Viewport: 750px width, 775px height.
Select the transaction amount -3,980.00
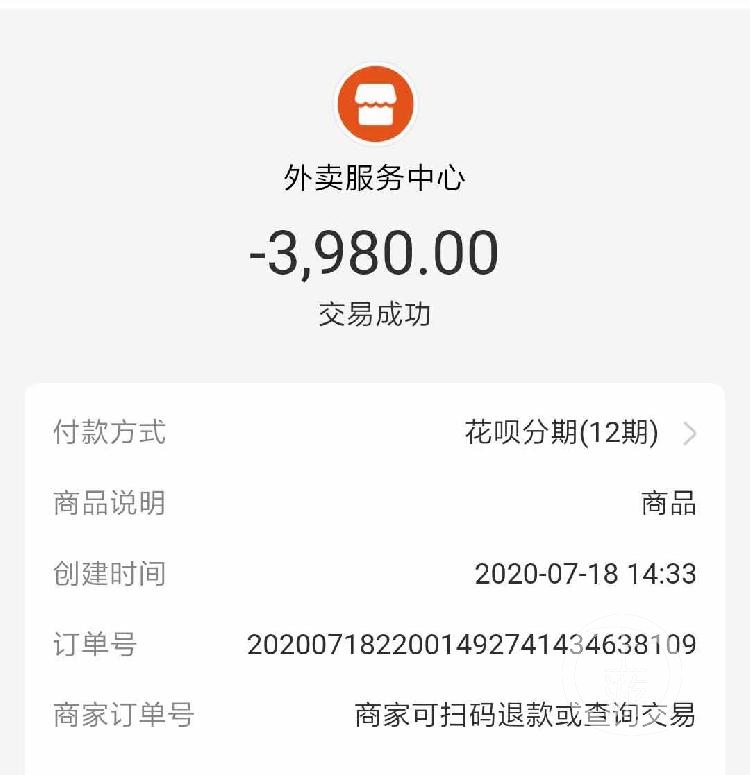375,253
